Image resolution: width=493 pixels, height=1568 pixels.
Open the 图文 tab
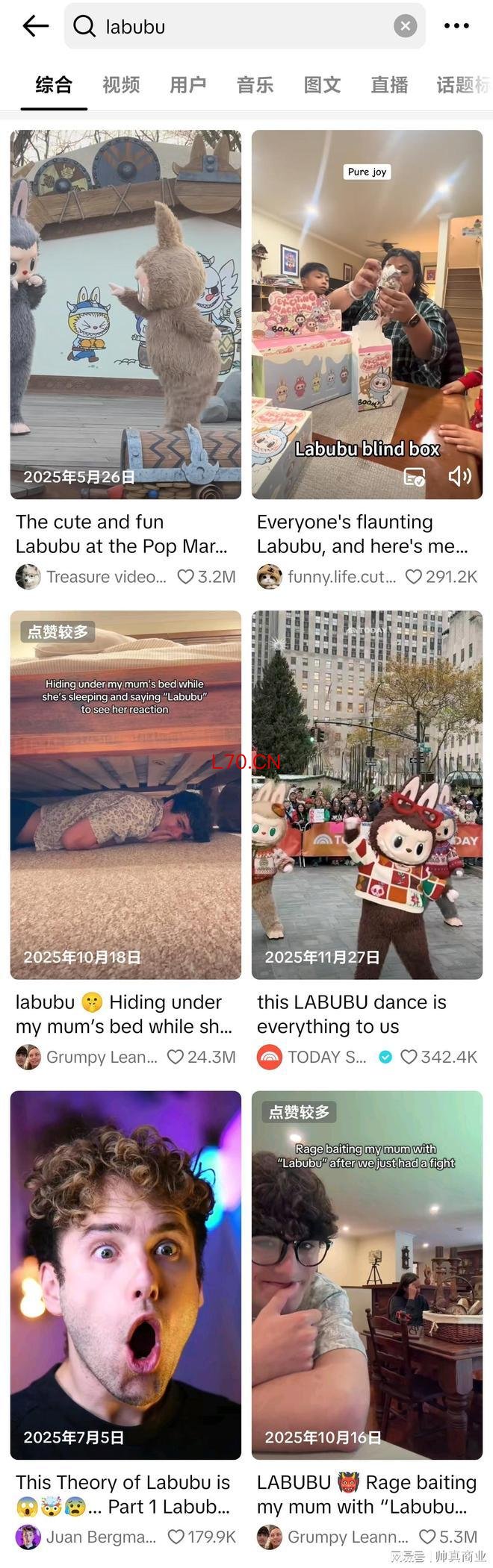[323, 85]
